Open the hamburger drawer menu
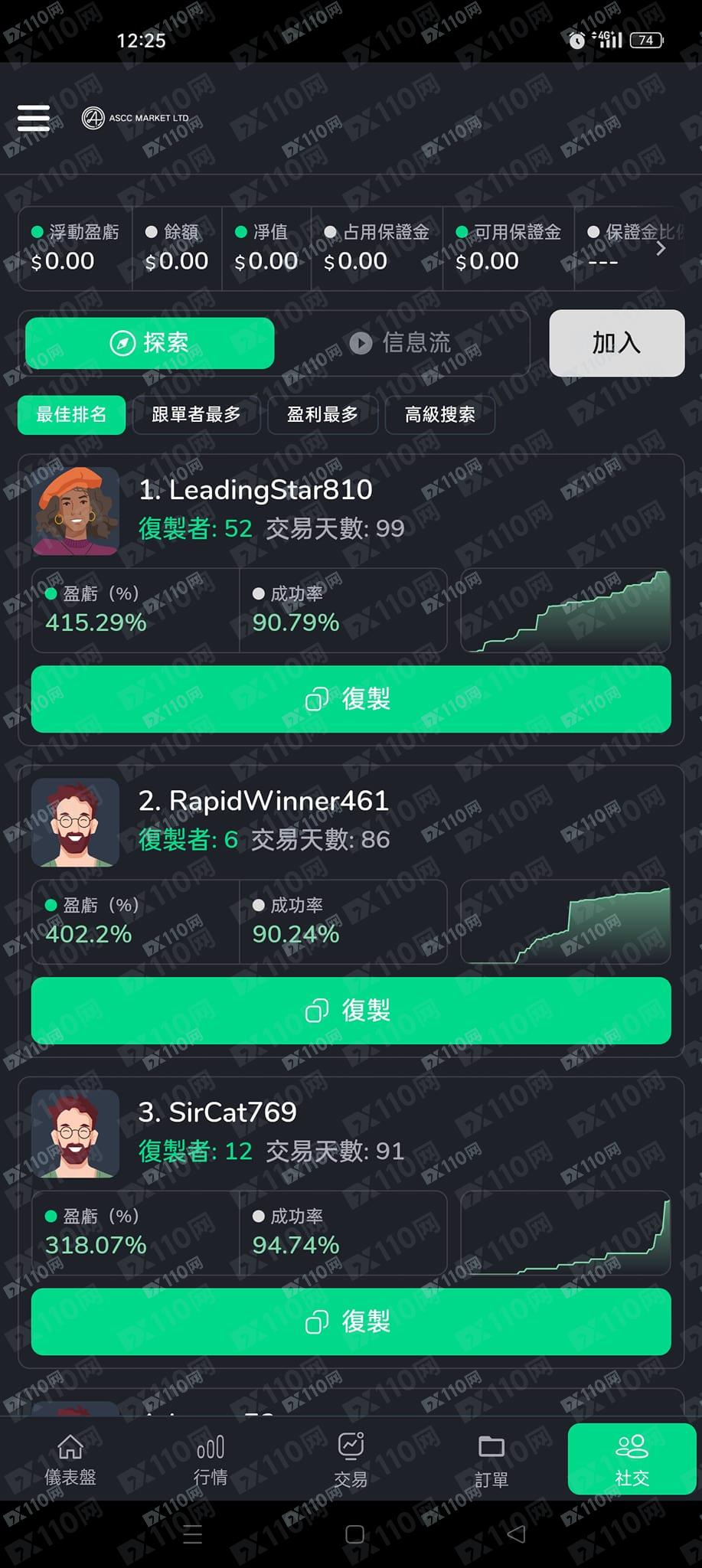This screenshot has width=702, height=1568. [34, 119]
